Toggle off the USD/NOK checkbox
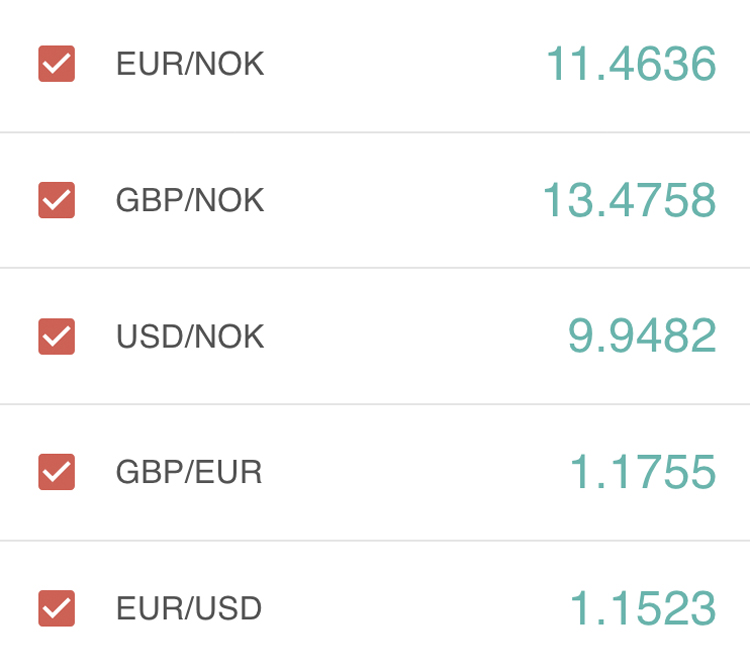Viewport: 750px width, 670px height. coord(57,336)
